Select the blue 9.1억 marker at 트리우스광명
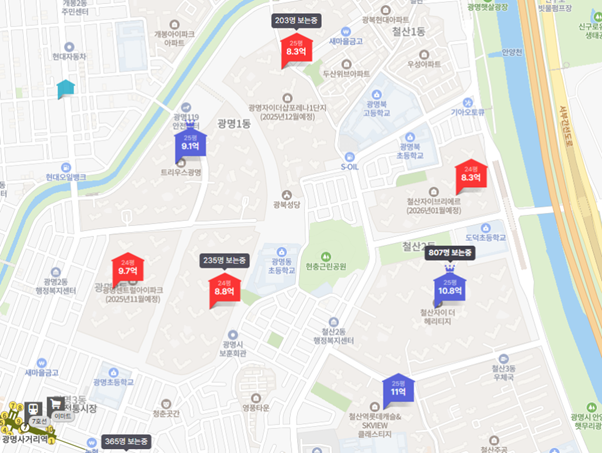 click(x=190, y=144)
